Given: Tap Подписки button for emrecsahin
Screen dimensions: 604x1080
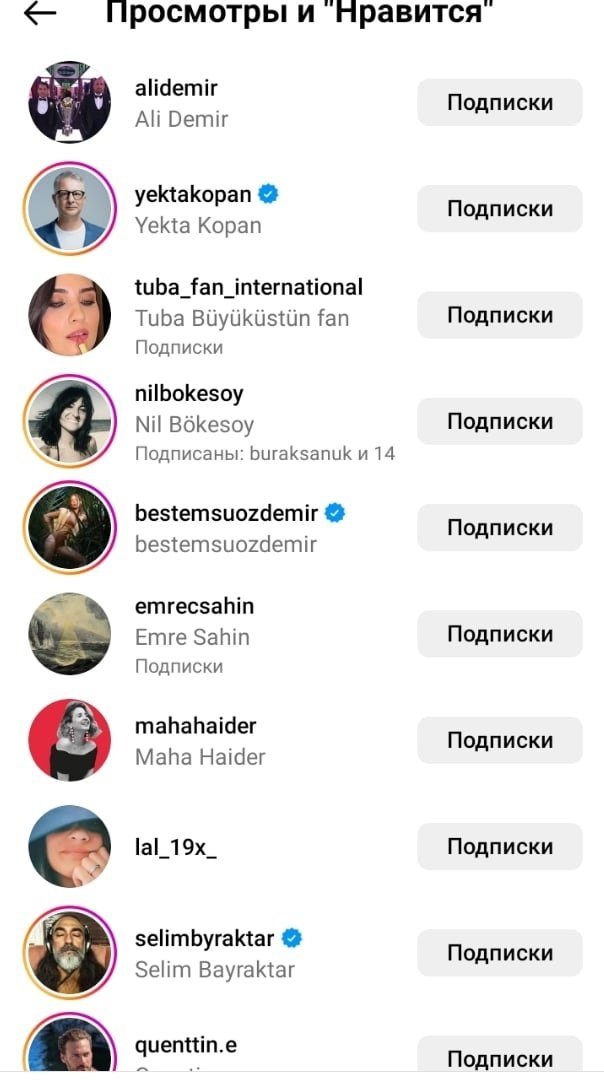Looking at the screenshot, I should pos(499,634).
